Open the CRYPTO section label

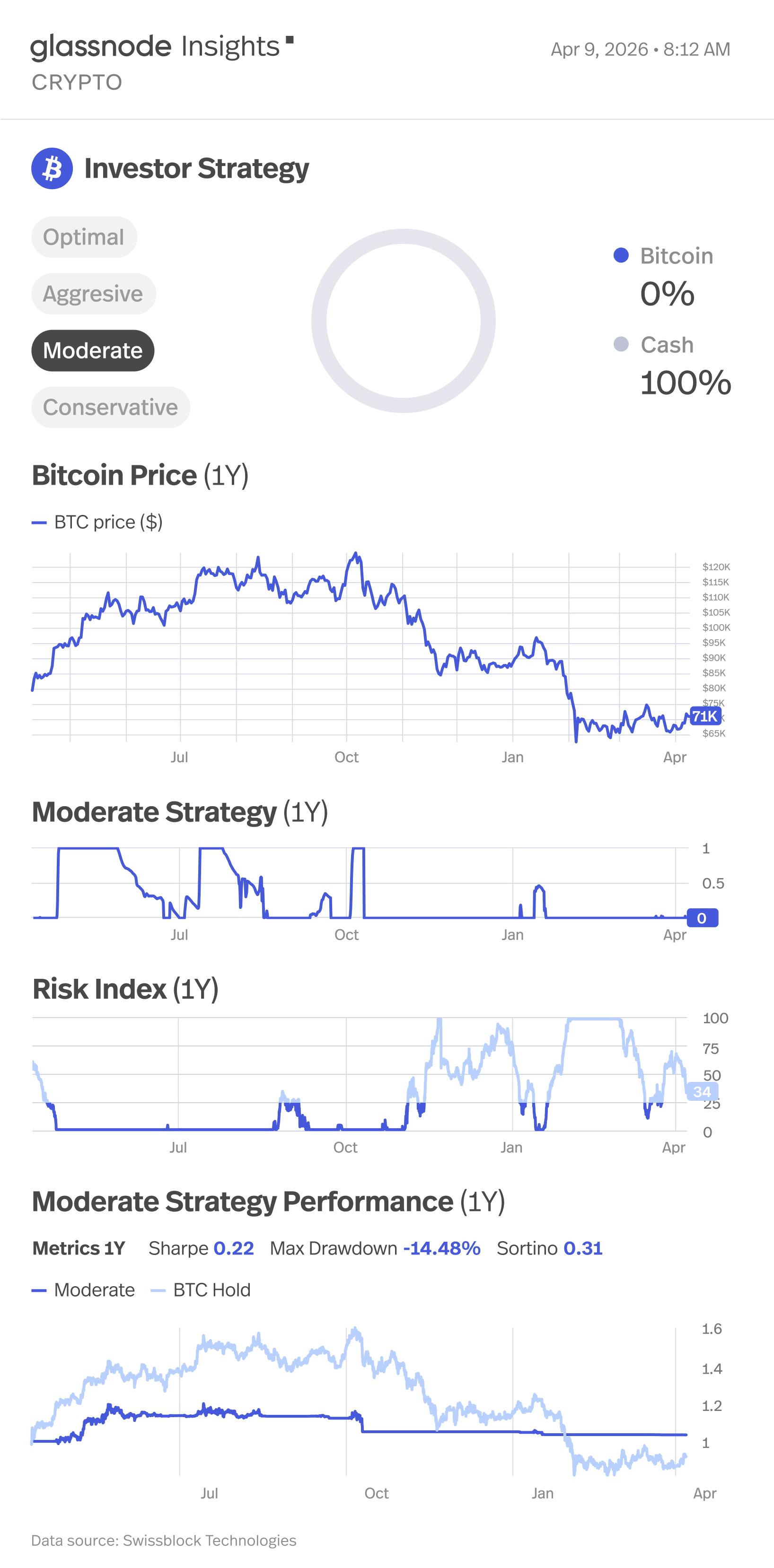pyautogui.click(x=77, y=81)
